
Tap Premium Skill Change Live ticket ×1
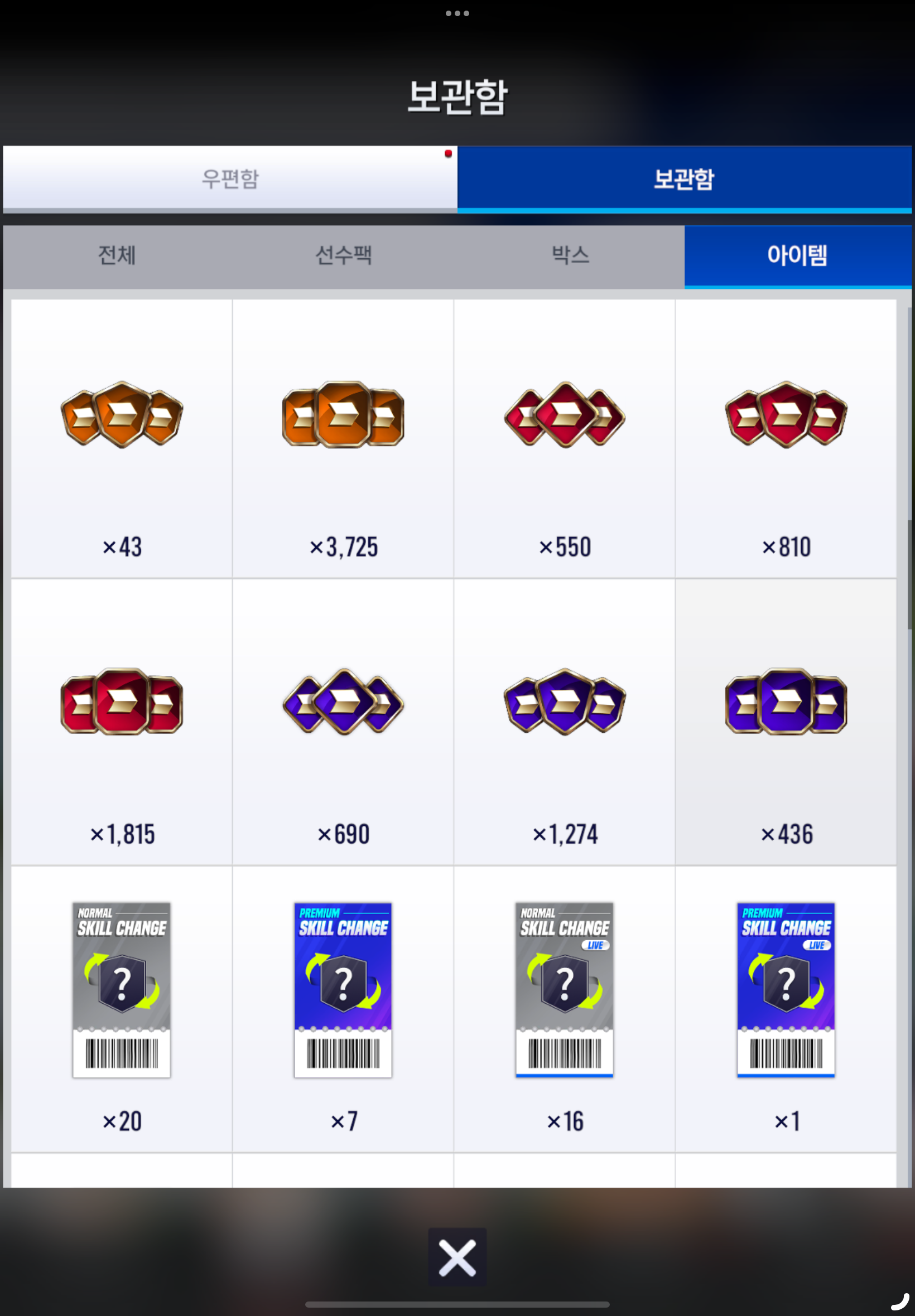[786, 1008]
